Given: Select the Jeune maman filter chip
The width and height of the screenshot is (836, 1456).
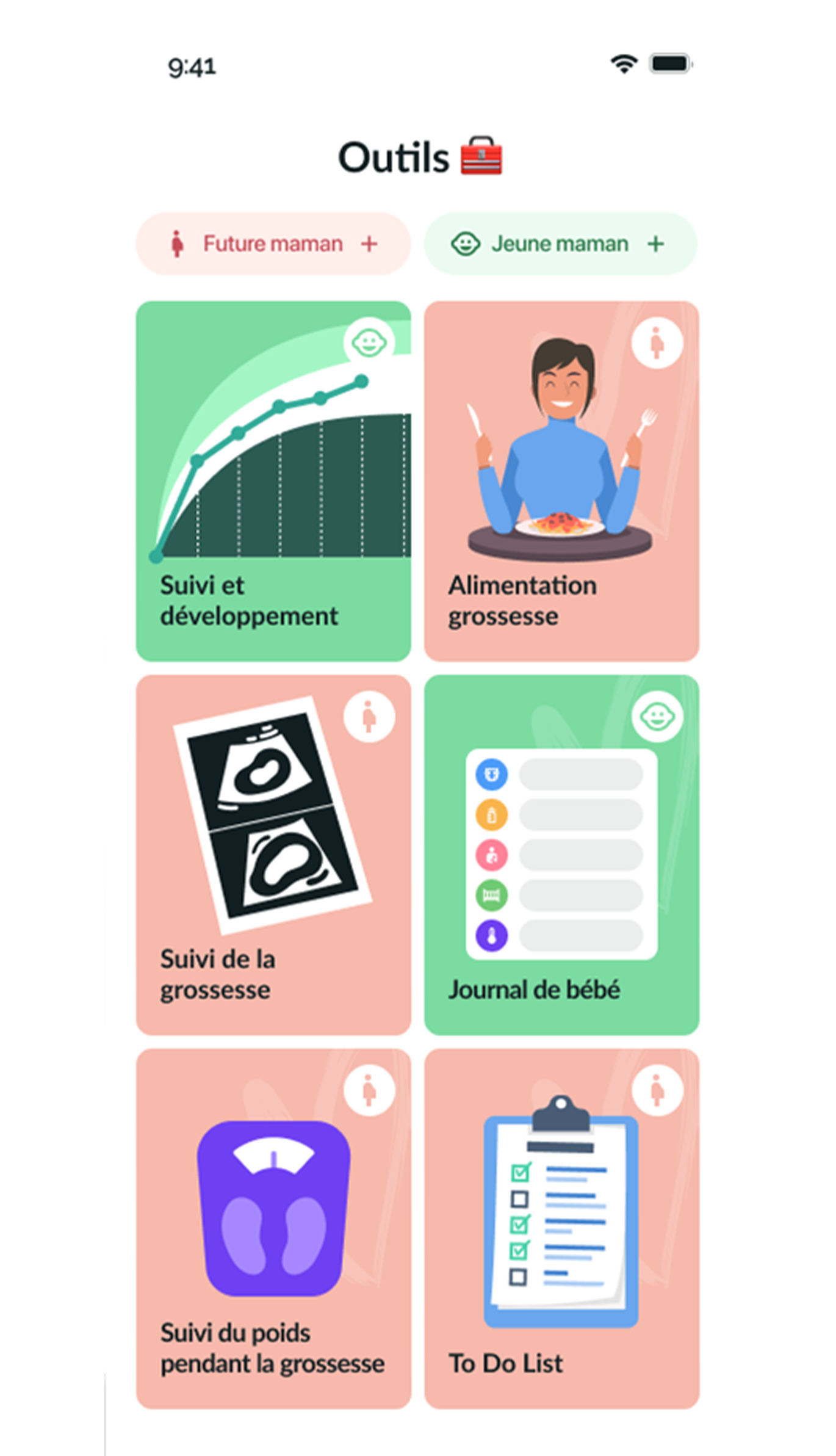Looking at the screenshot, I should (561, 244).
